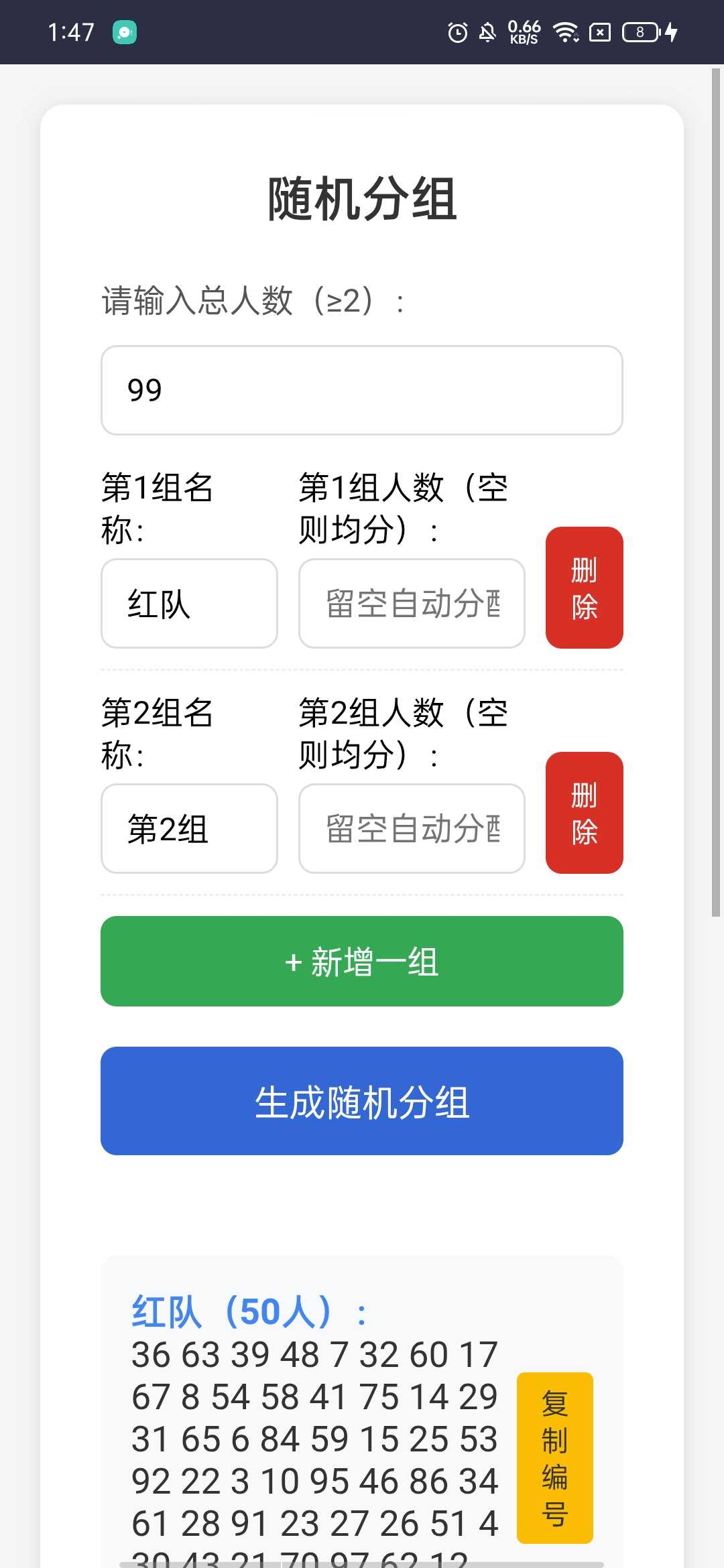Edit the group 1 name field 红队
Image resolution: width=724 pixels, height=1568 pixels.
189,603
